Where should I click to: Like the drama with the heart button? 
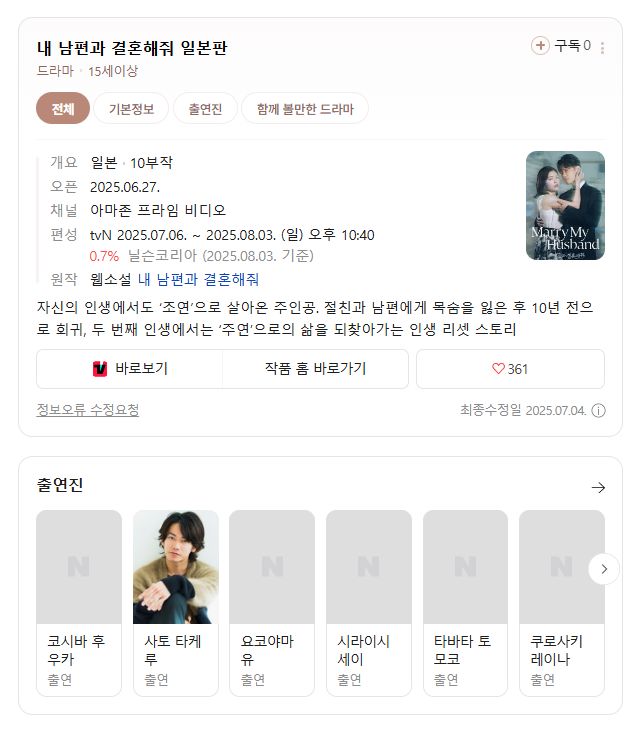510,369
